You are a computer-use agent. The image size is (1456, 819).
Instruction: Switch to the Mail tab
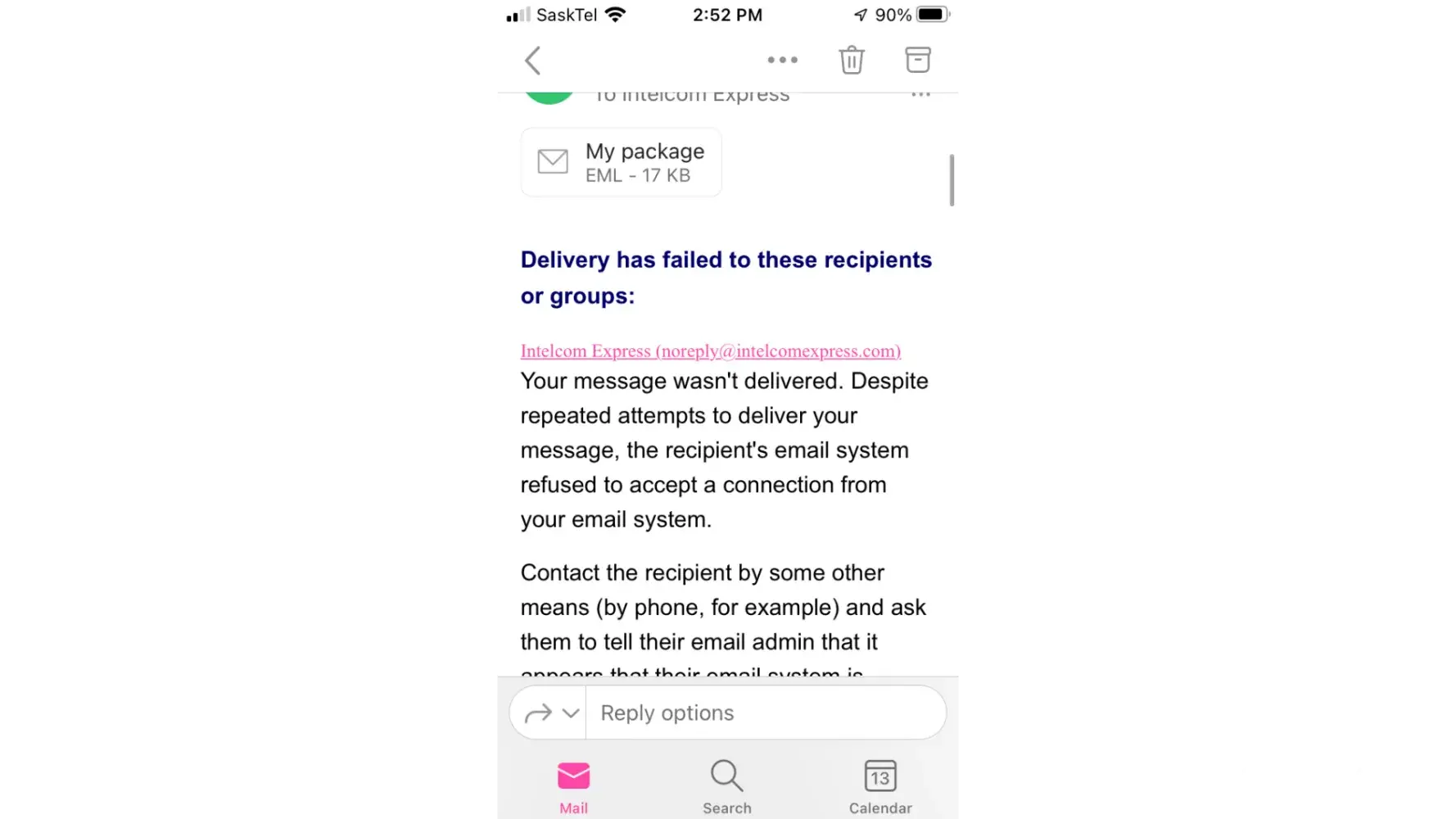573,786
